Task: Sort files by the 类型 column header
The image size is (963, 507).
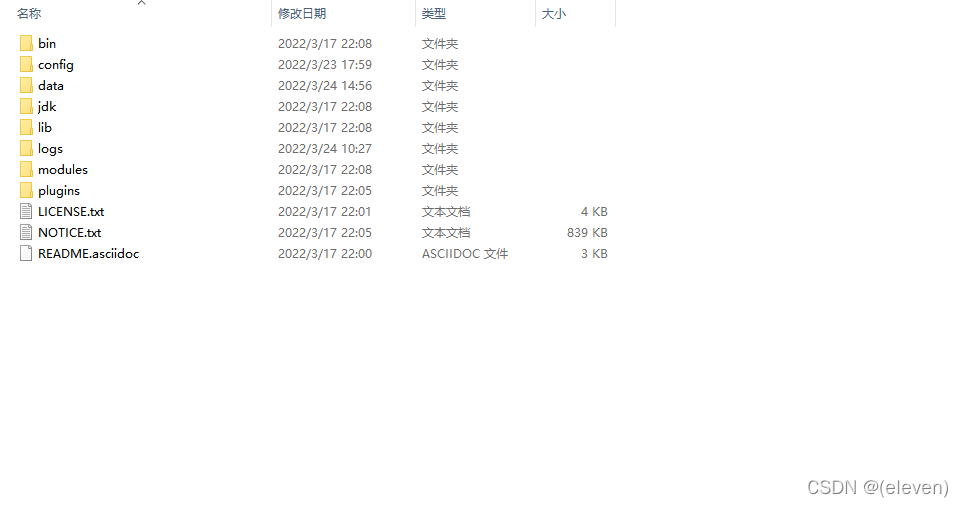Action: pos(434,13)
